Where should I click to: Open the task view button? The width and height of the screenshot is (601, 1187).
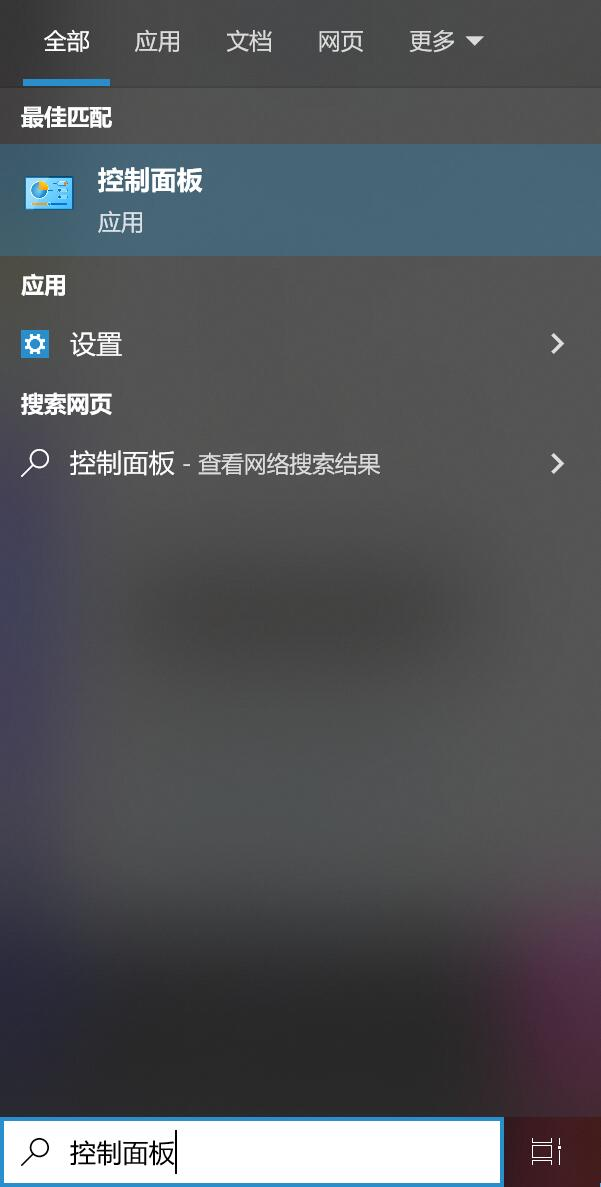(x=547, y=1151)
